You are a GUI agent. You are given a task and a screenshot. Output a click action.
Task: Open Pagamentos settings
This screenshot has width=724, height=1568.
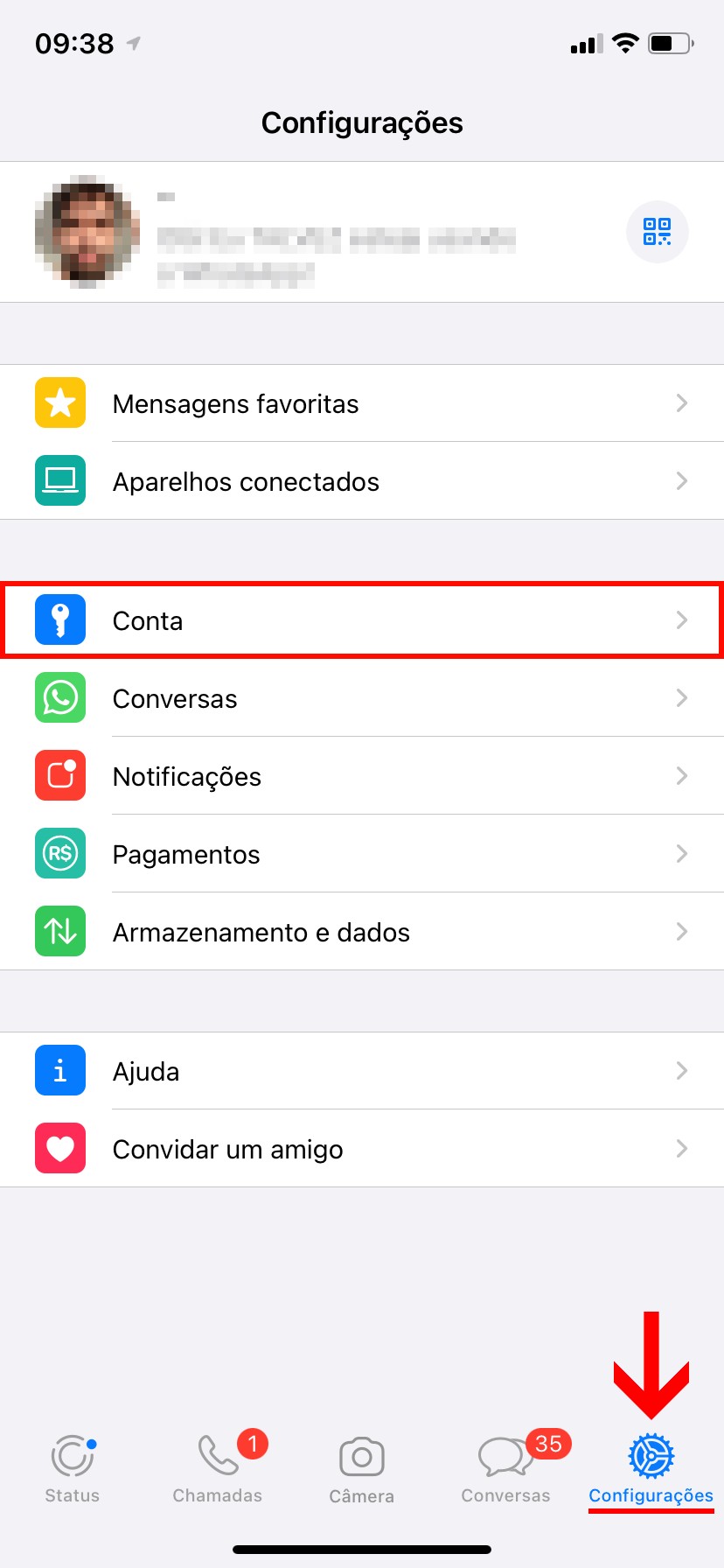click(362, 854)
